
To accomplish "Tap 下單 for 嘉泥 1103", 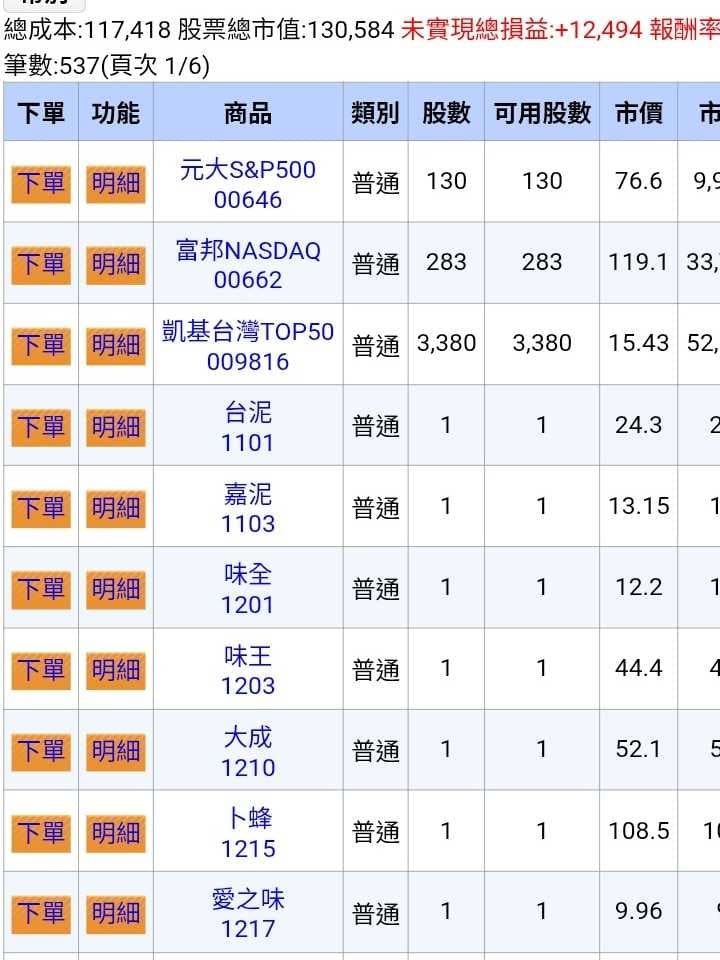I will 41,509.
